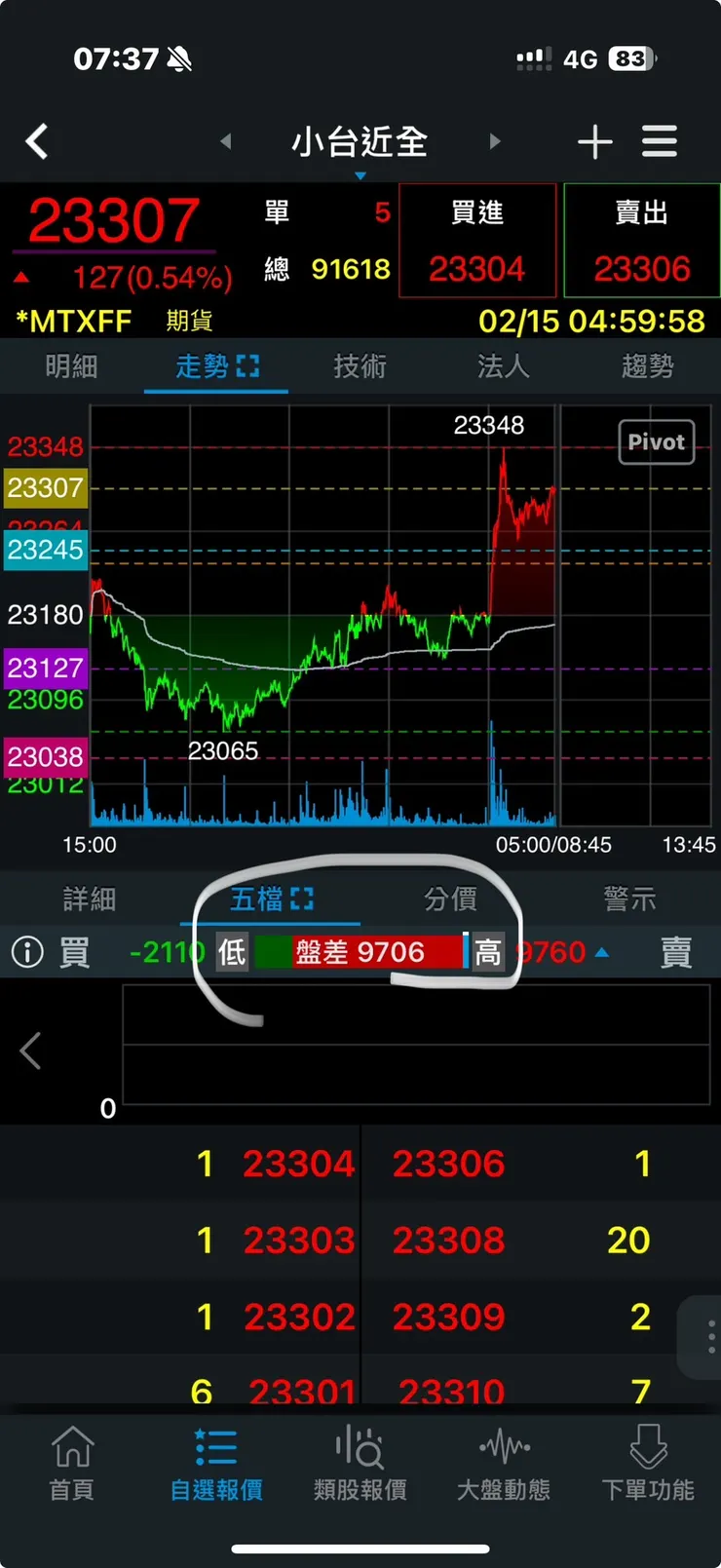
Task: Select the 技術 chart tab
Action: (x=360, y=367)
